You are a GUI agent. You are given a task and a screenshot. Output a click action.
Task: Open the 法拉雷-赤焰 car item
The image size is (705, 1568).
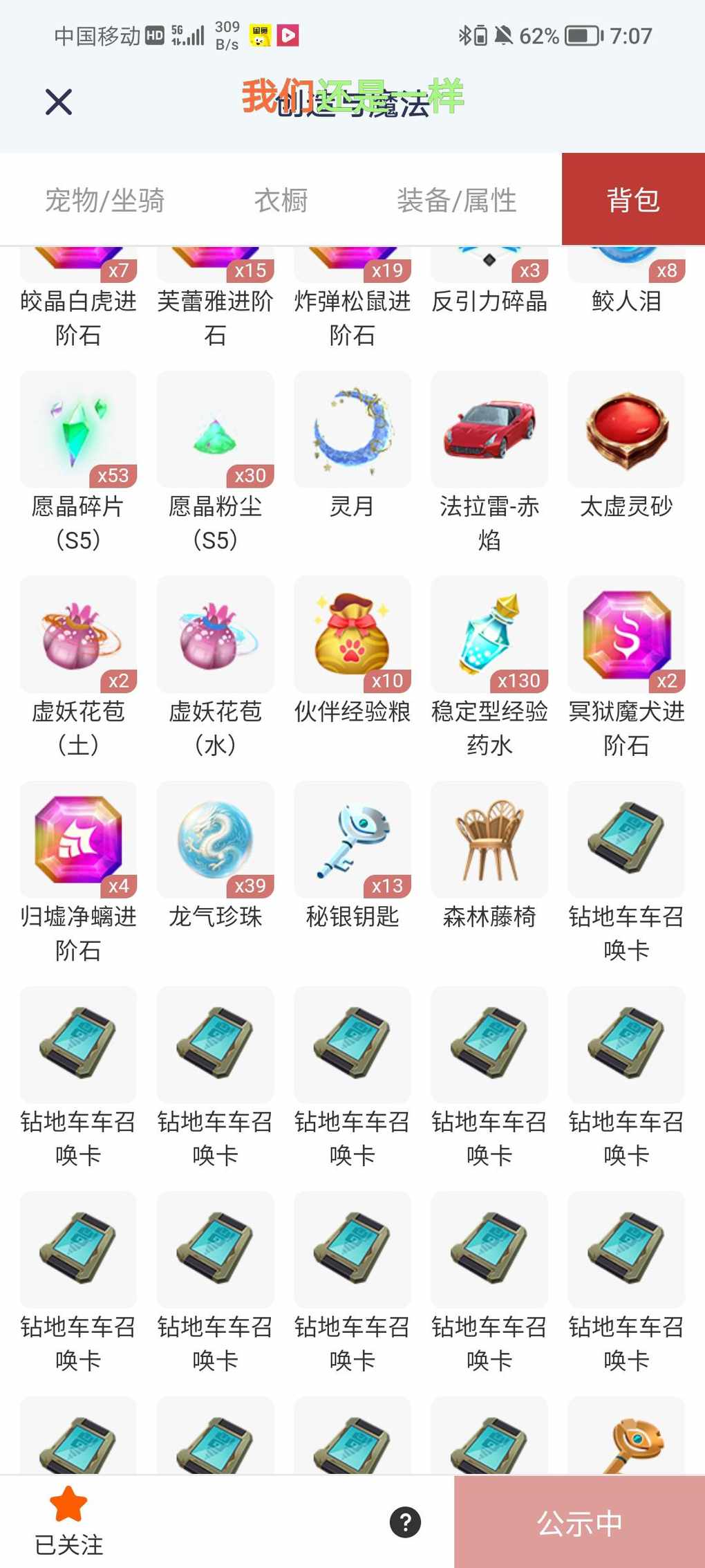pyautogui.click(x=489, y=430)
